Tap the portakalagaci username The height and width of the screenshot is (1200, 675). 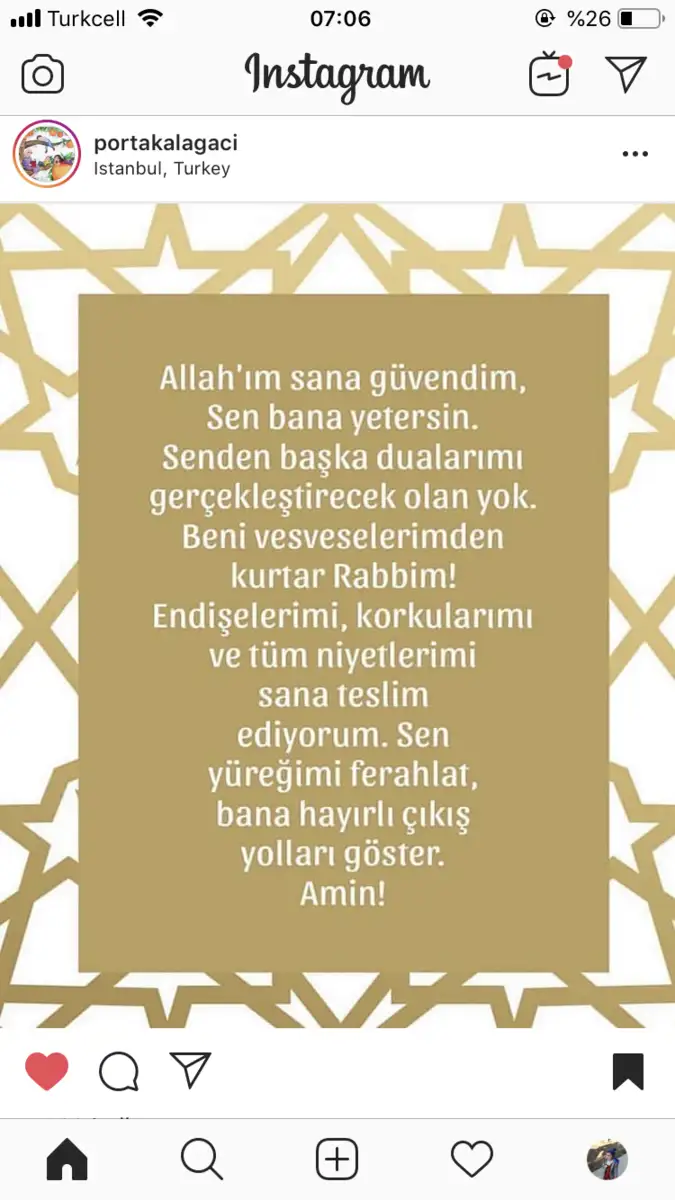[x=165, y=143]
